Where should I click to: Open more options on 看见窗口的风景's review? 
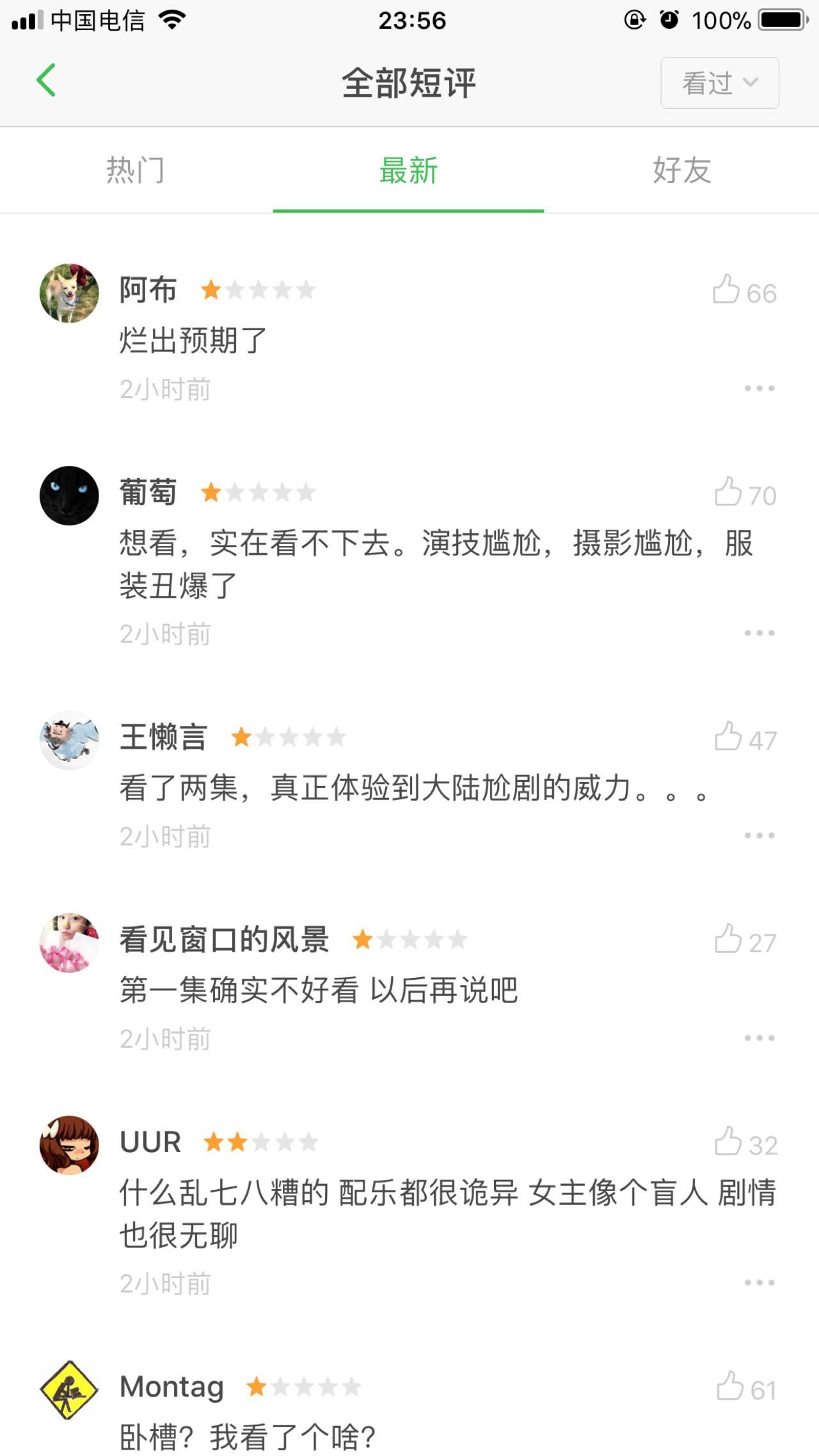coord(759,1037)
